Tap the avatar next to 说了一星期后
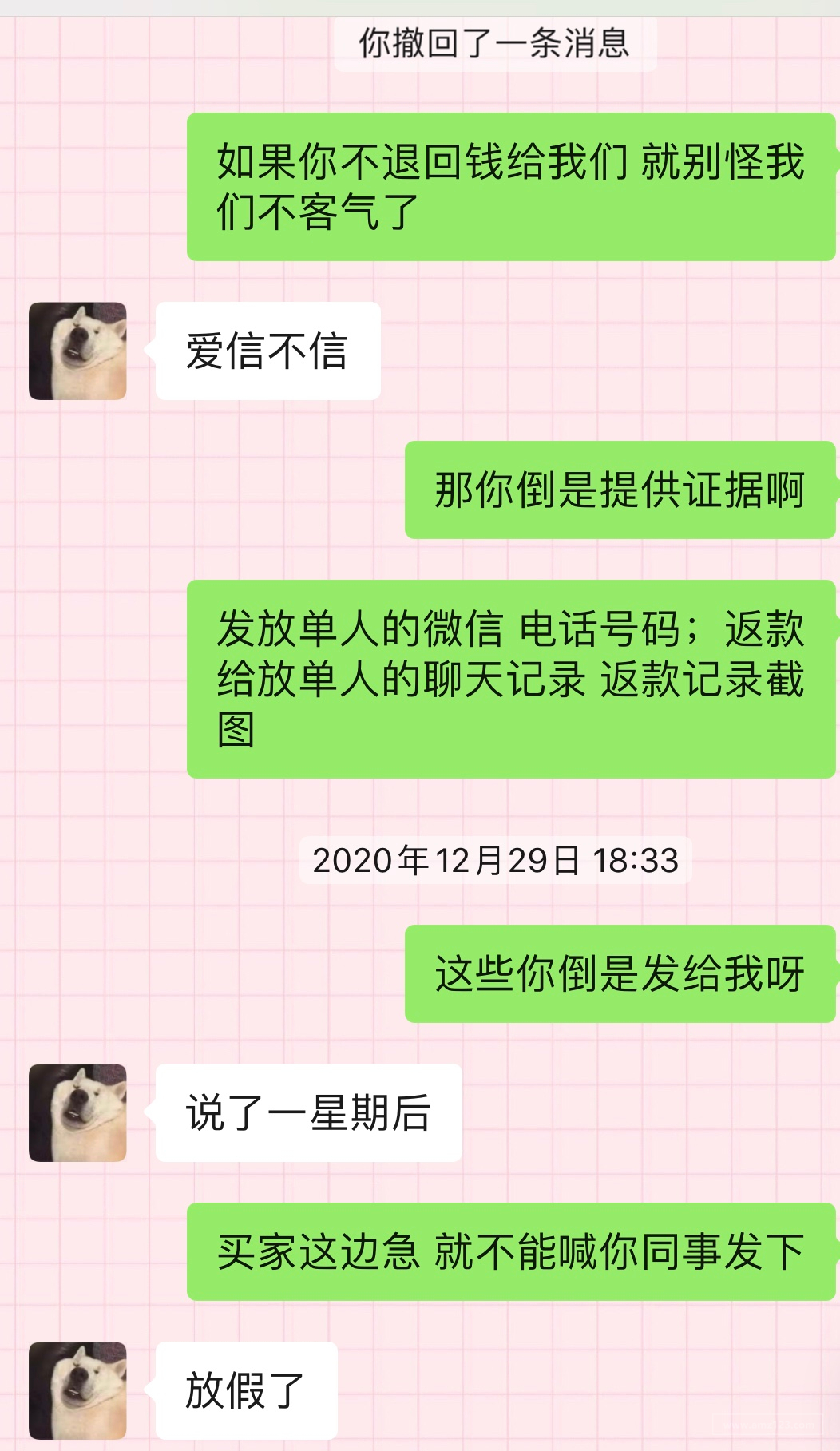The image size is (840, 1451). click(77, 1112)
